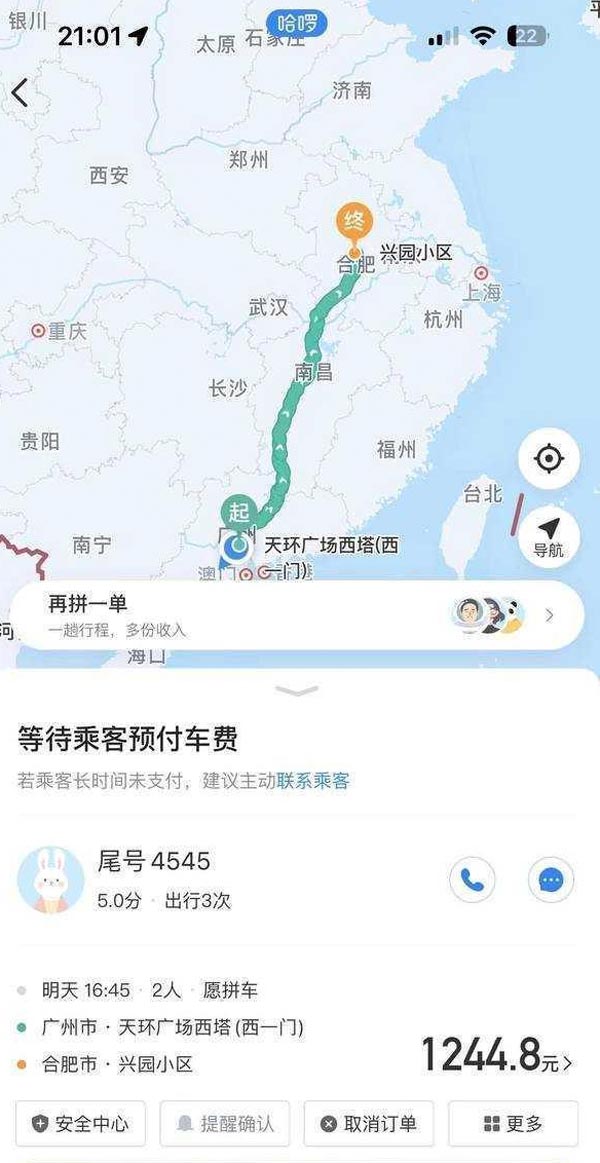600x1163 pixels.
Task: Call passenger with tail number 4545
Action: [x=472, y=879]
